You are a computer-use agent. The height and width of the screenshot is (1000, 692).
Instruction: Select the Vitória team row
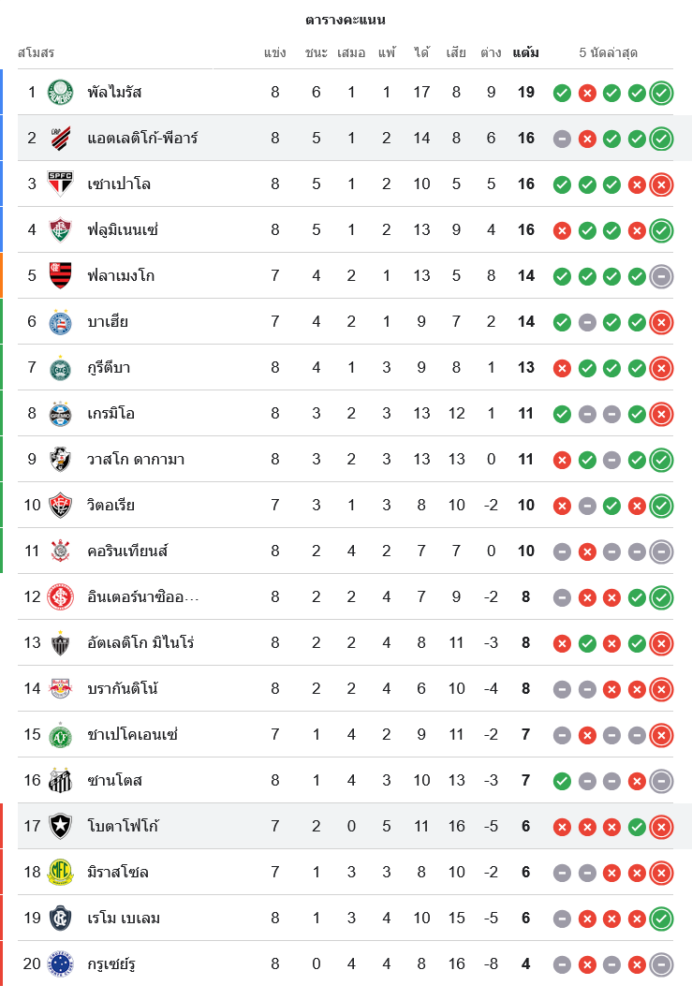click(x=110, y=505)
